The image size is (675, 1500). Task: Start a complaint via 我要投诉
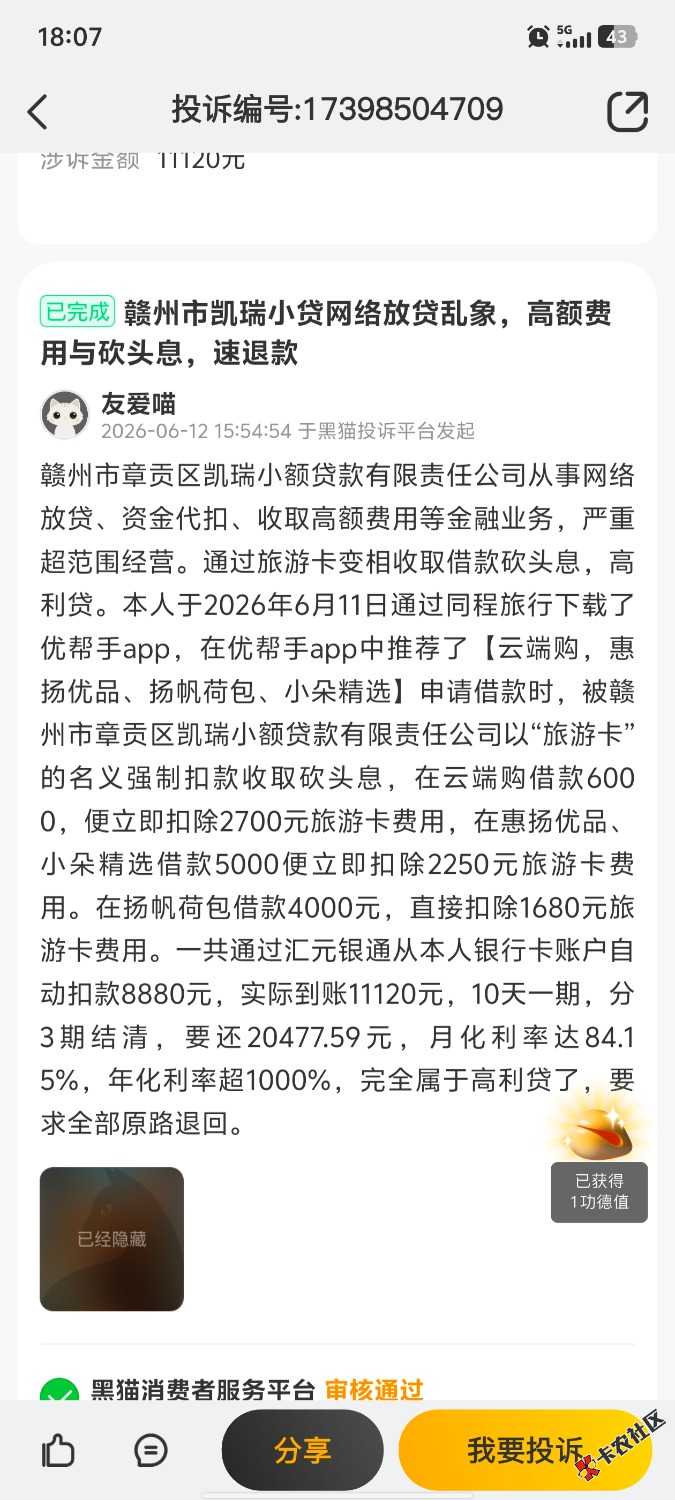pyautogui.click(x=525, y=1450)
